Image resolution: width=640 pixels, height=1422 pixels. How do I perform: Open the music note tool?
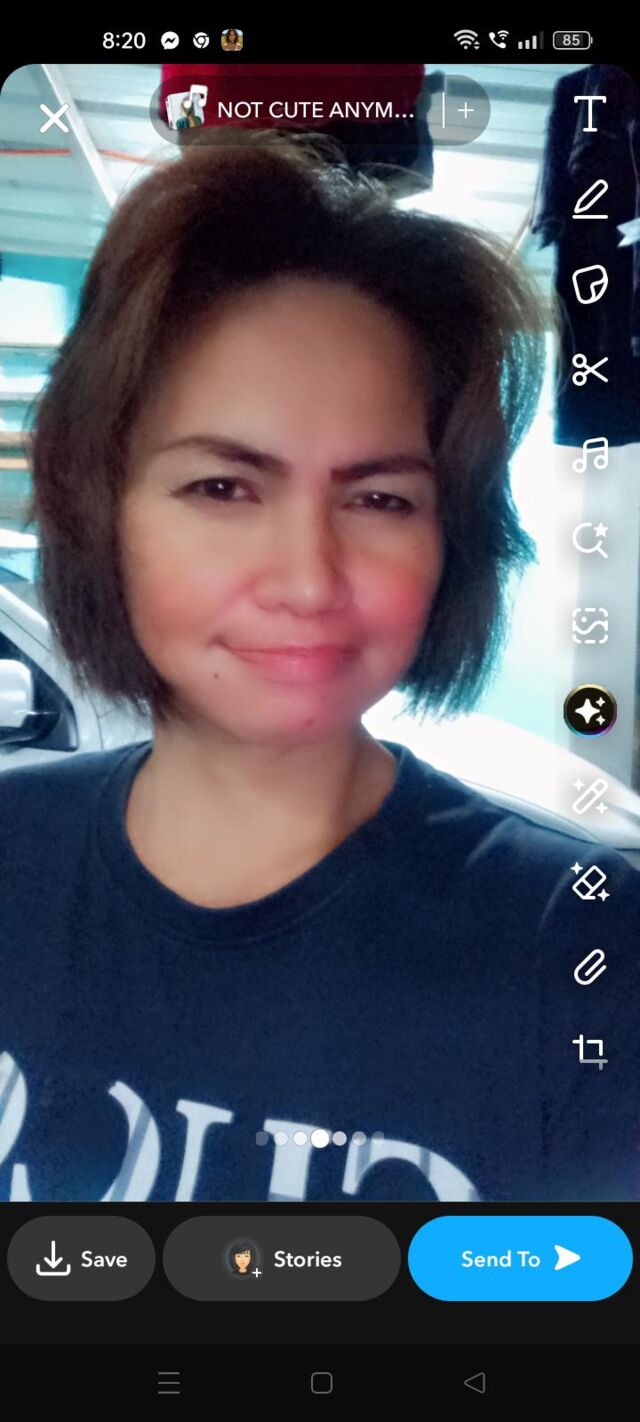(x=590, y=455)
